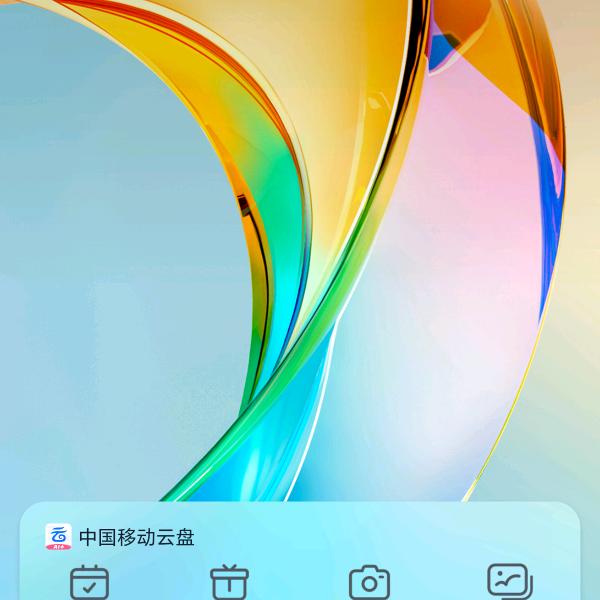
Task: Open the photo album icon
Action: coord(510,582)
